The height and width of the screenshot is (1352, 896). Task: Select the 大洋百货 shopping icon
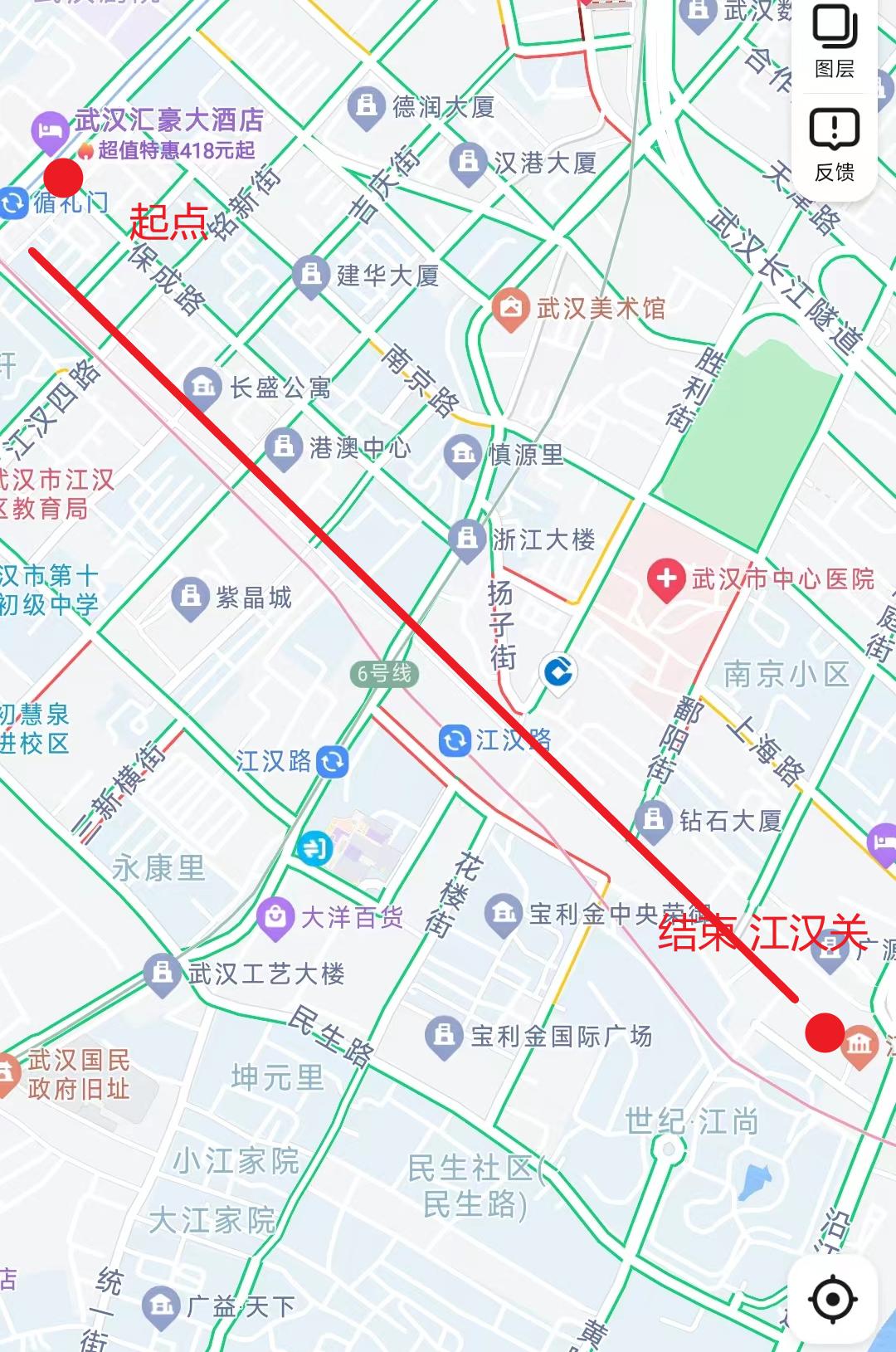[x=276, y=914]
